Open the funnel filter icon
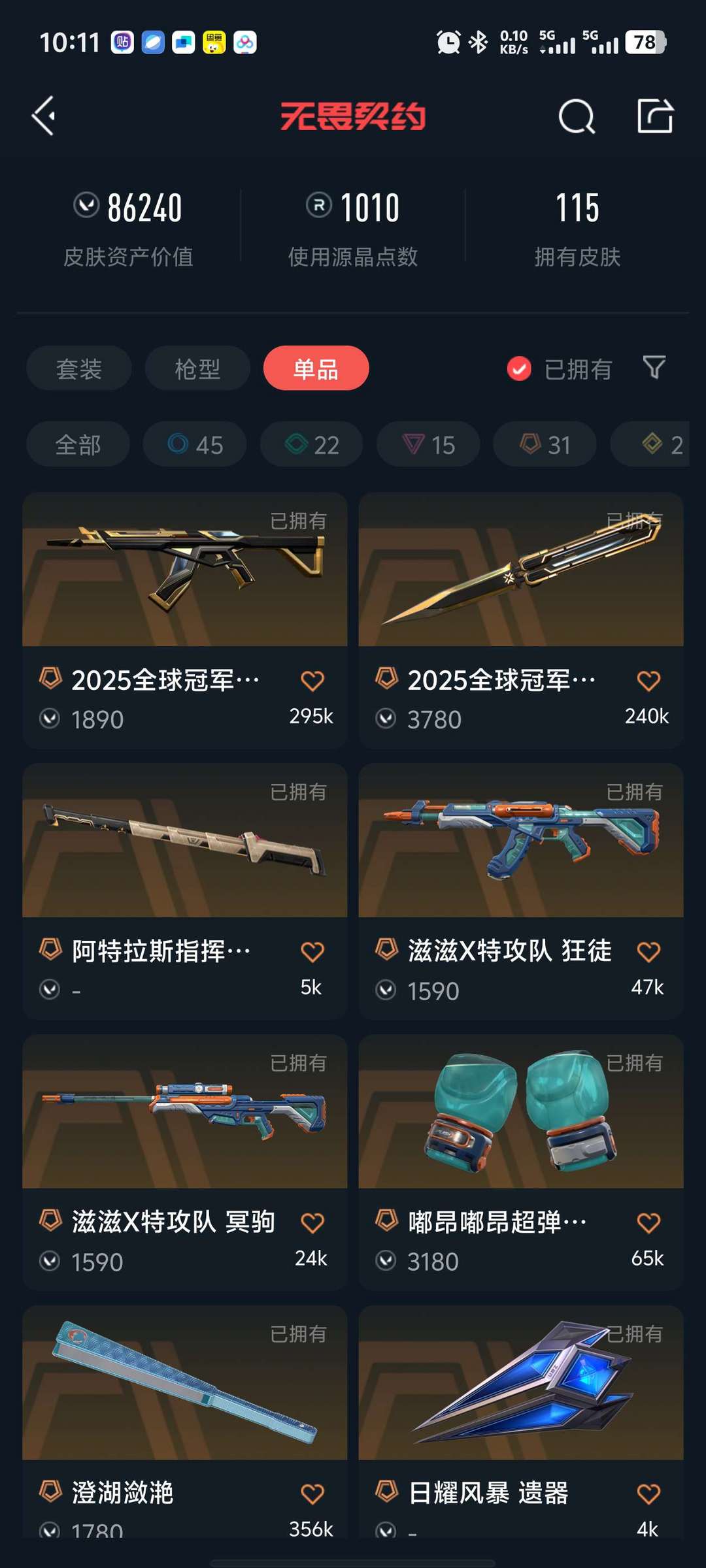Image resolution: width=706 pixels, height=1568 pixels. tap(654, 368)
